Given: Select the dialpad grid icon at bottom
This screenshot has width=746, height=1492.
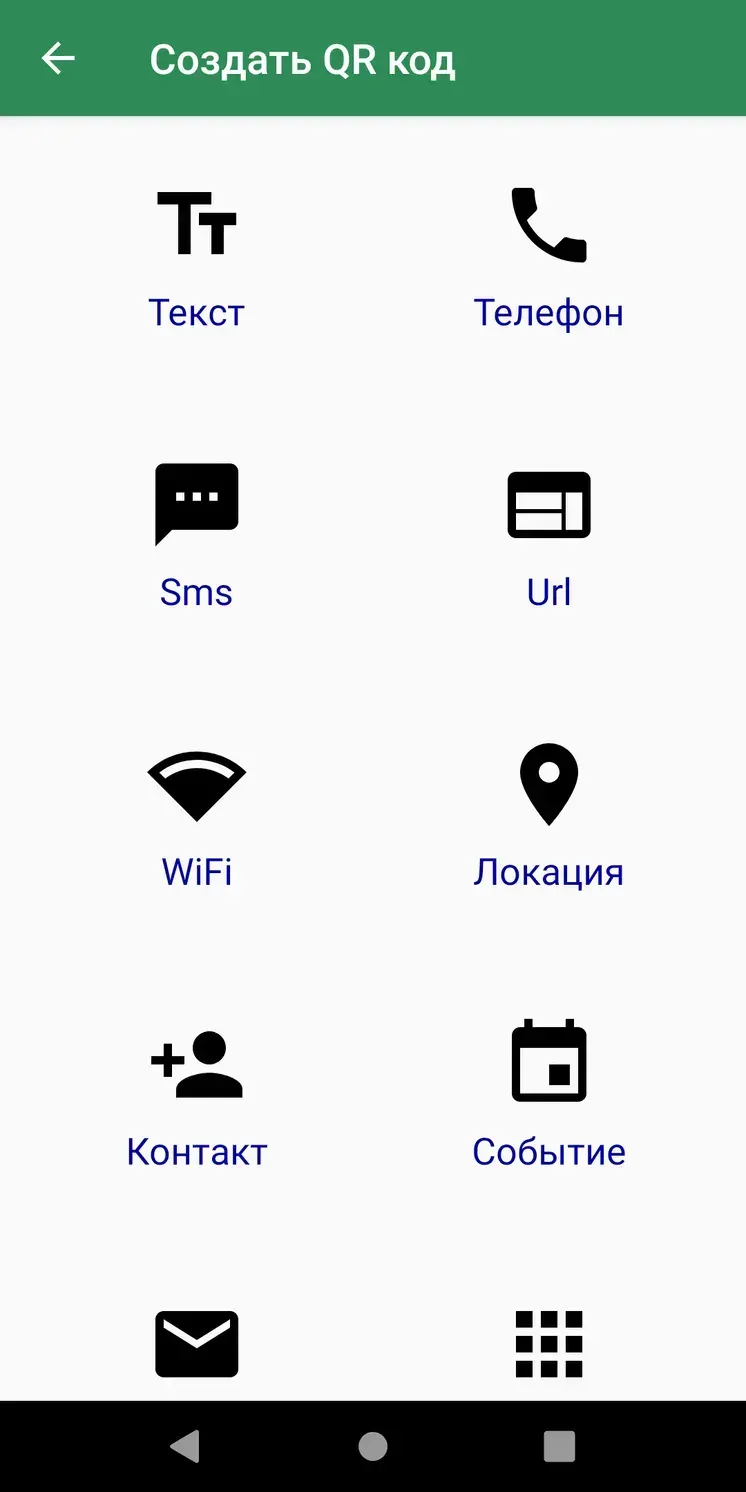Looking at the screenshot, I should (548, 1344).
